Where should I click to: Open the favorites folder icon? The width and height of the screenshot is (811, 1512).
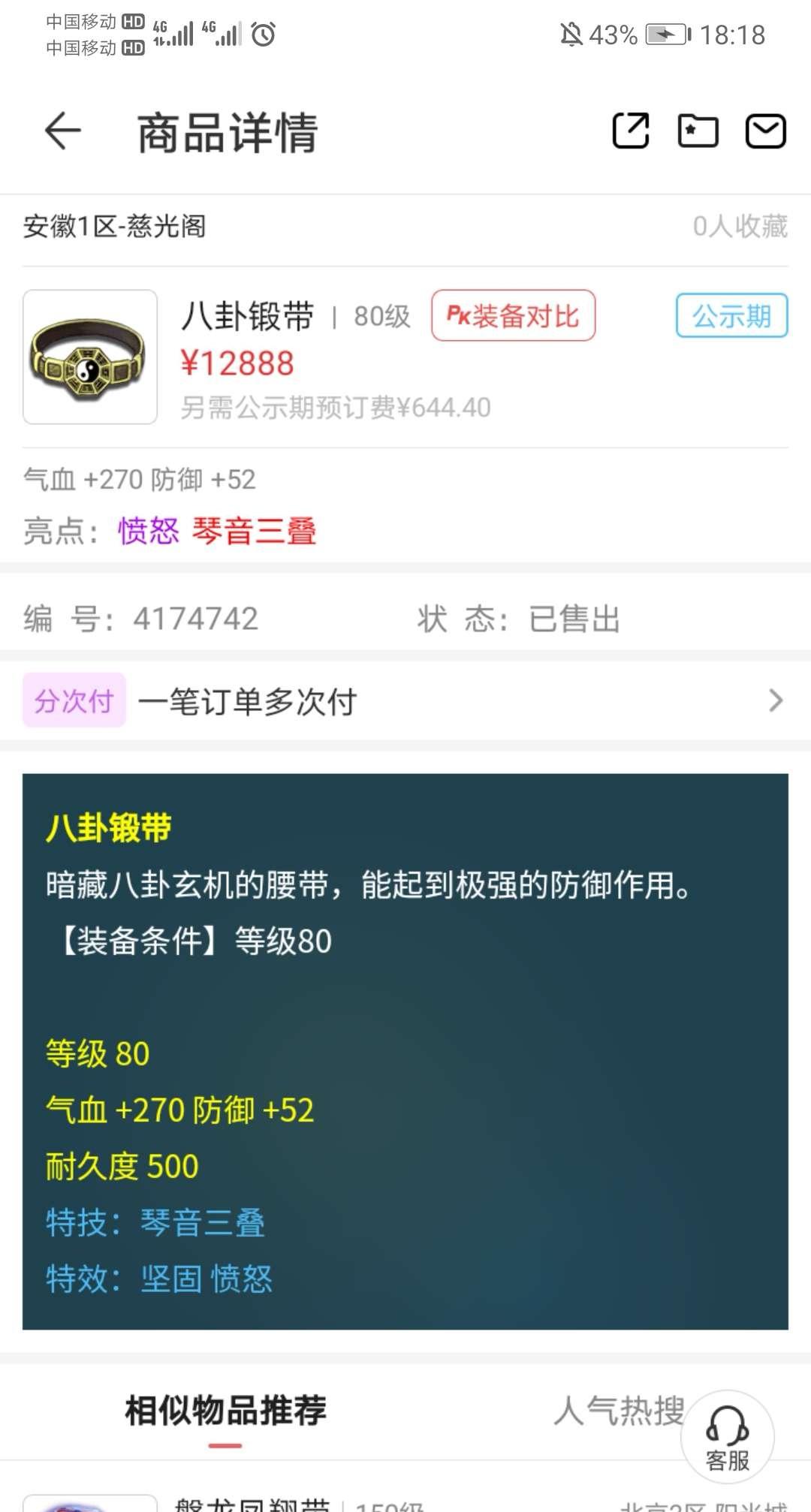pos(698,131)
